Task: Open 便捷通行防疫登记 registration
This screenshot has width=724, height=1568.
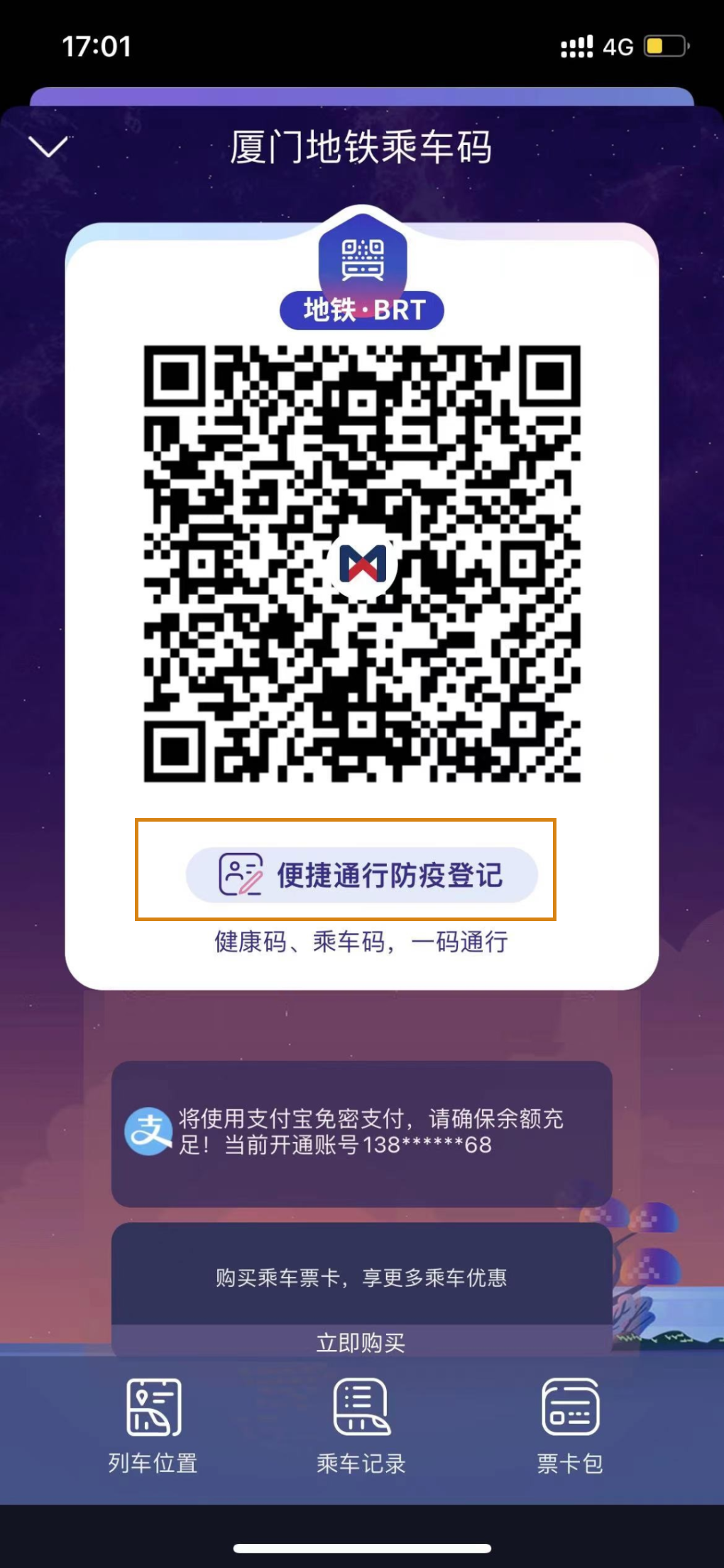Action: 361,874
